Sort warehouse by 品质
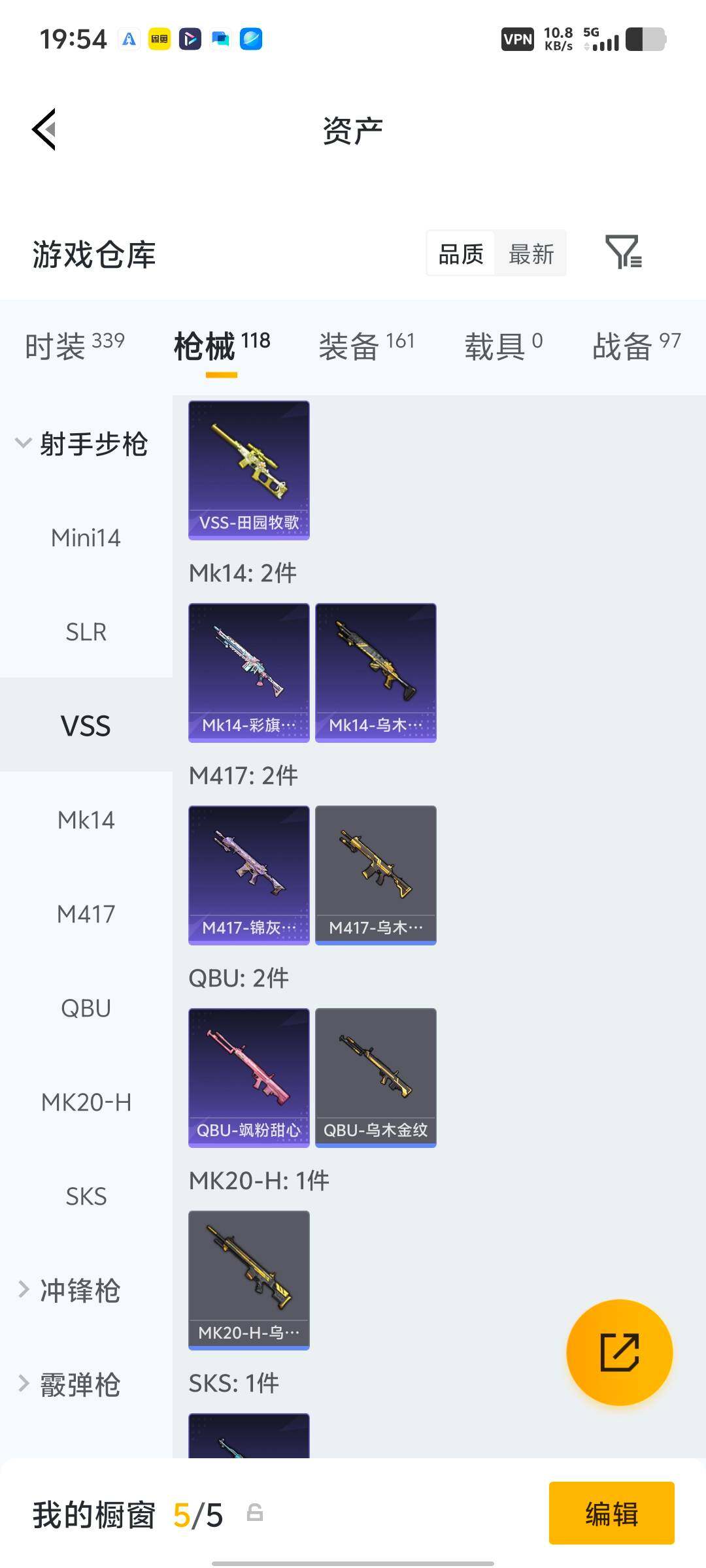This screenshot has height=1568, width=706. point(461,253)
